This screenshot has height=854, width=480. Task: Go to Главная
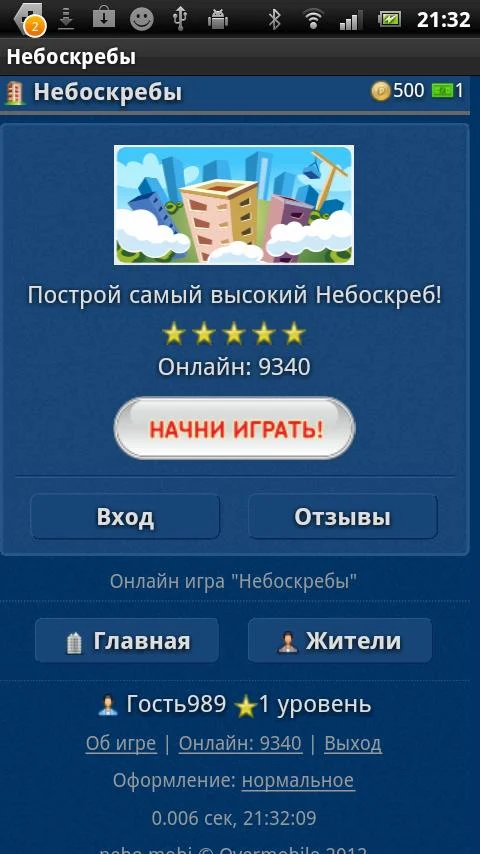pyautogui.click(x=127, y=640)
